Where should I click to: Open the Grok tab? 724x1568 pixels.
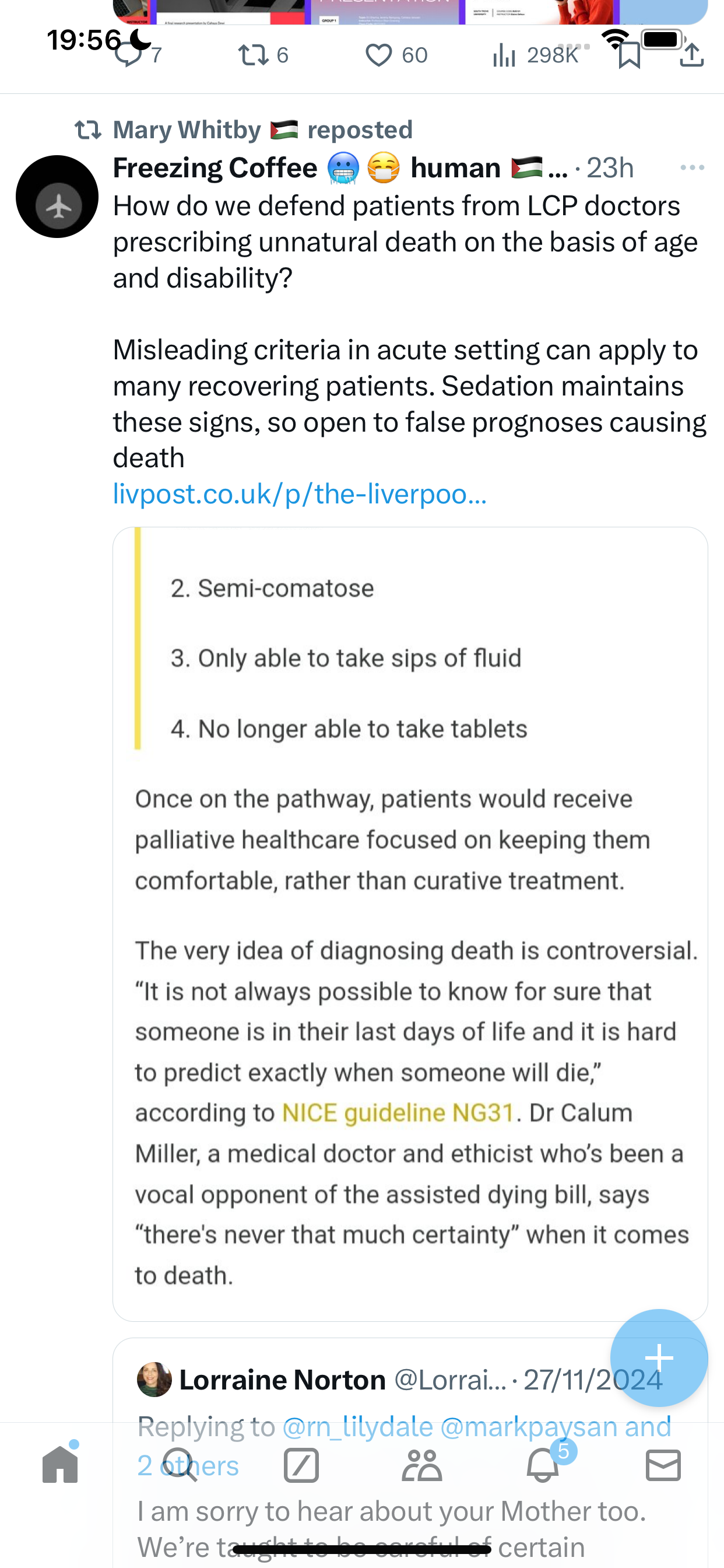coord(301,1465)
